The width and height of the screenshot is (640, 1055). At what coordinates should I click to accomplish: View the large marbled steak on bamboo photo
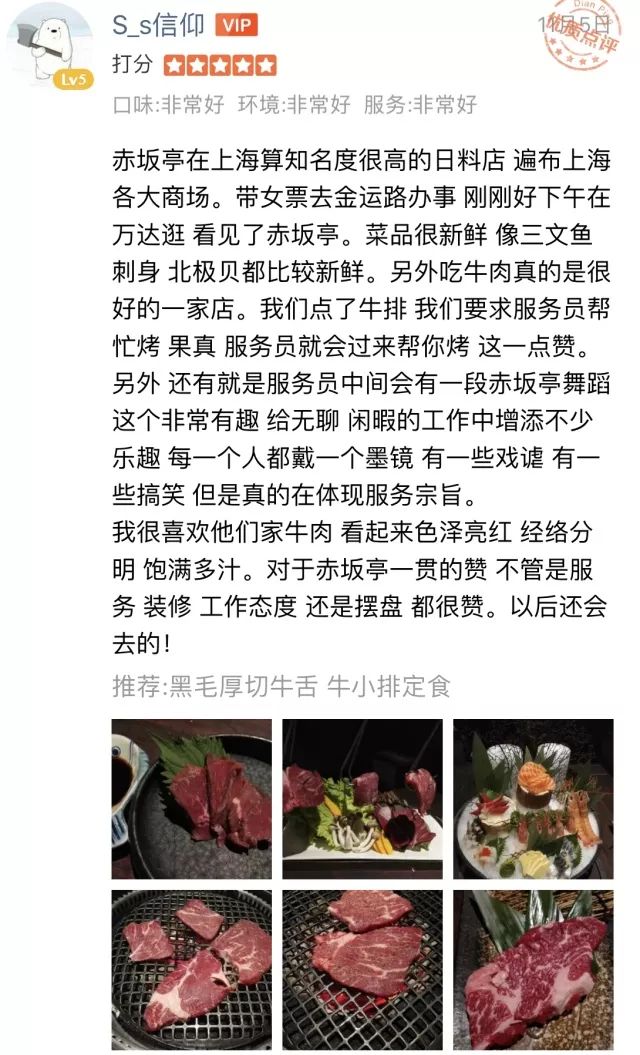point(534,970)
